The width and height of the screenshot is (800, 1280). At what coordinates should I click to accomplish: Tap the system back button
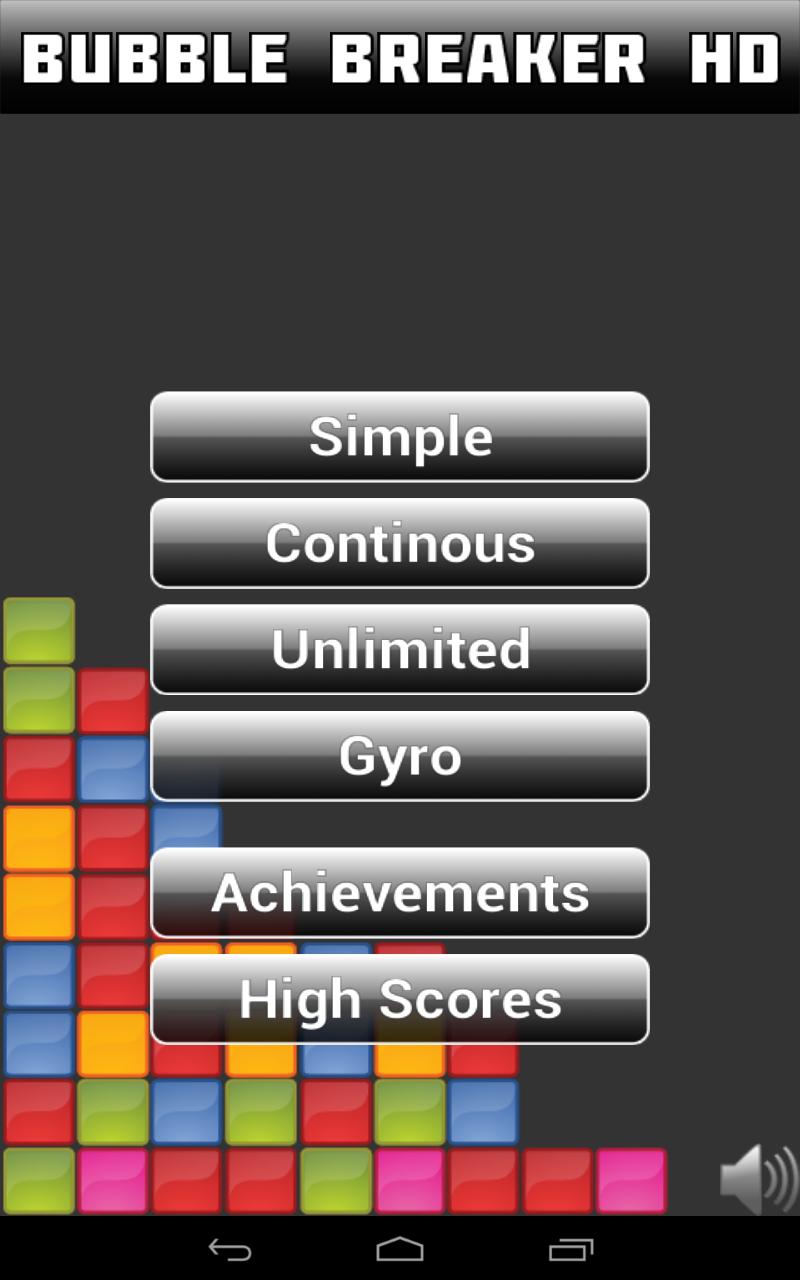pos(229,1249)
